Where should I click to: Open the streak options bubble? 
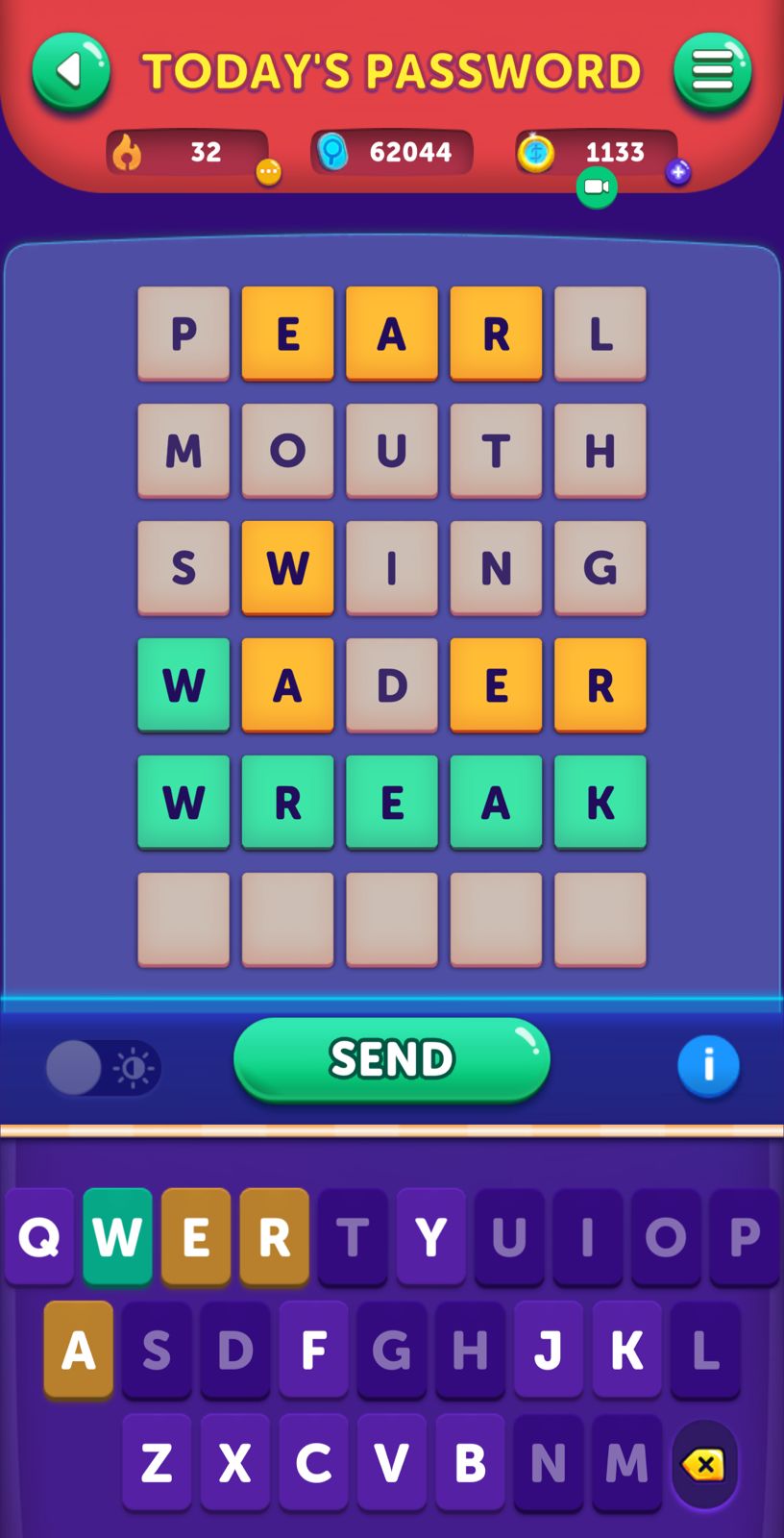coord(268,173)
